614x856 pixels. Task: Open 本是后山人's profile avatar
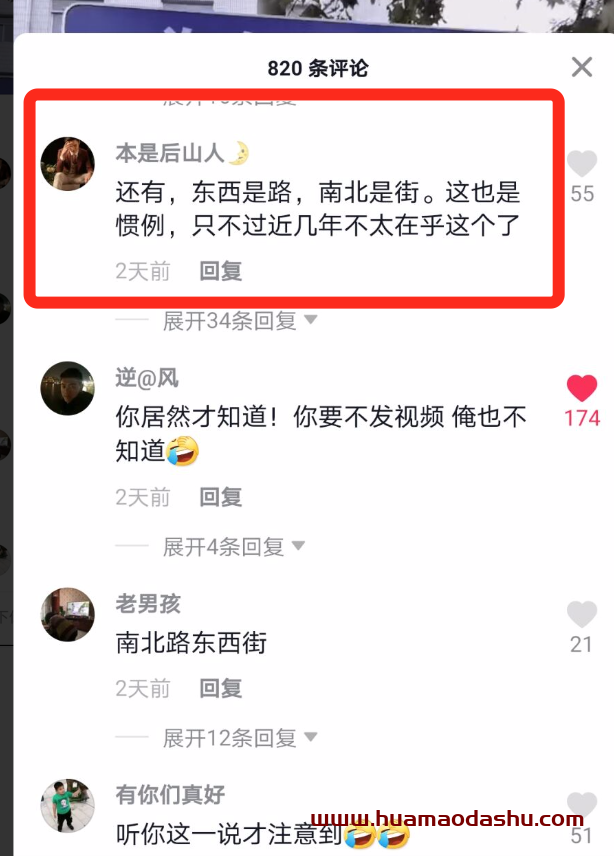(x=67, y=162)
